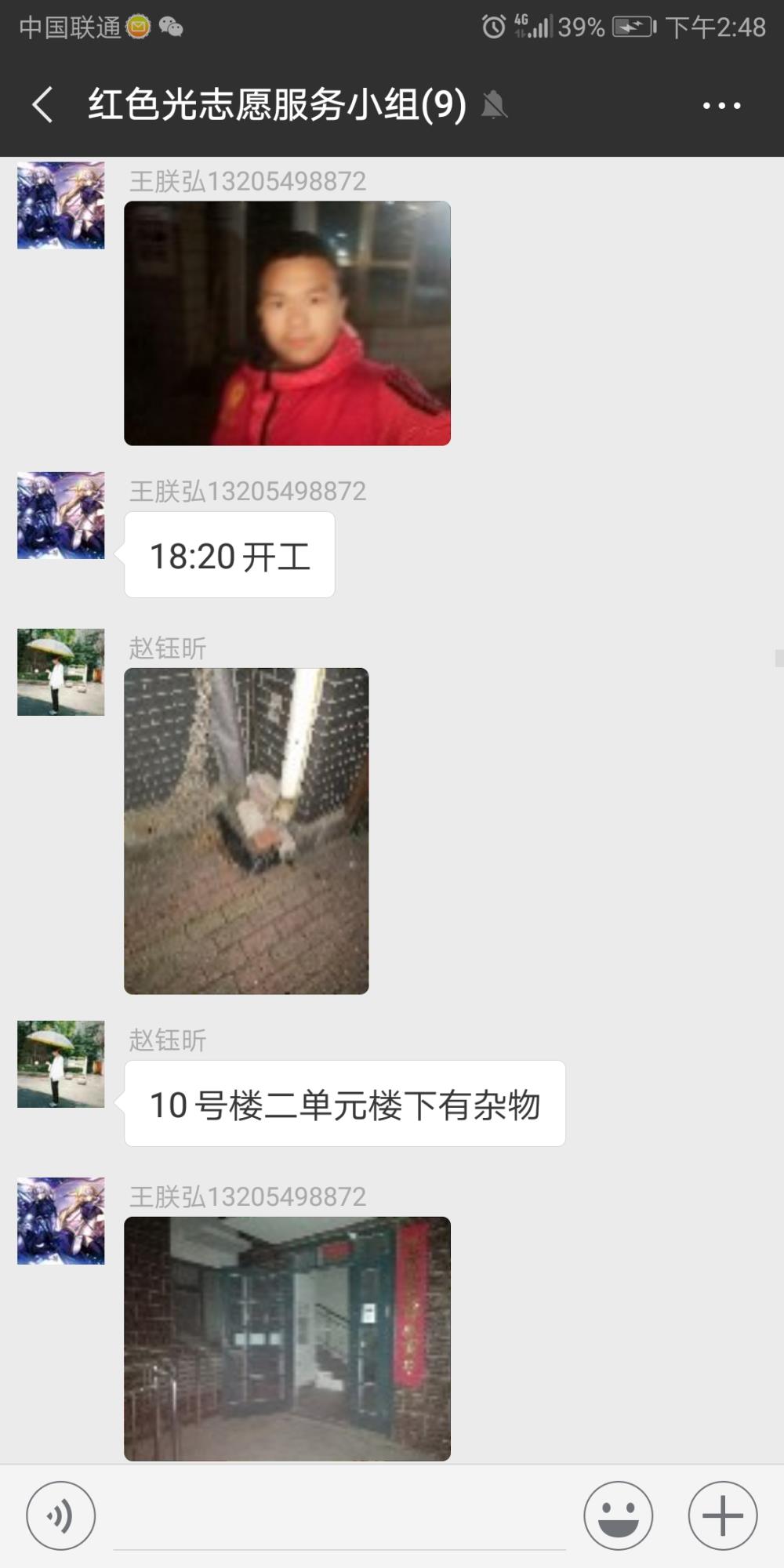This screenshot has width=784, height=1568.
Task: Open 赵钰昕's avatar beside the 10号楼 message
Action: coord(61,1064)
